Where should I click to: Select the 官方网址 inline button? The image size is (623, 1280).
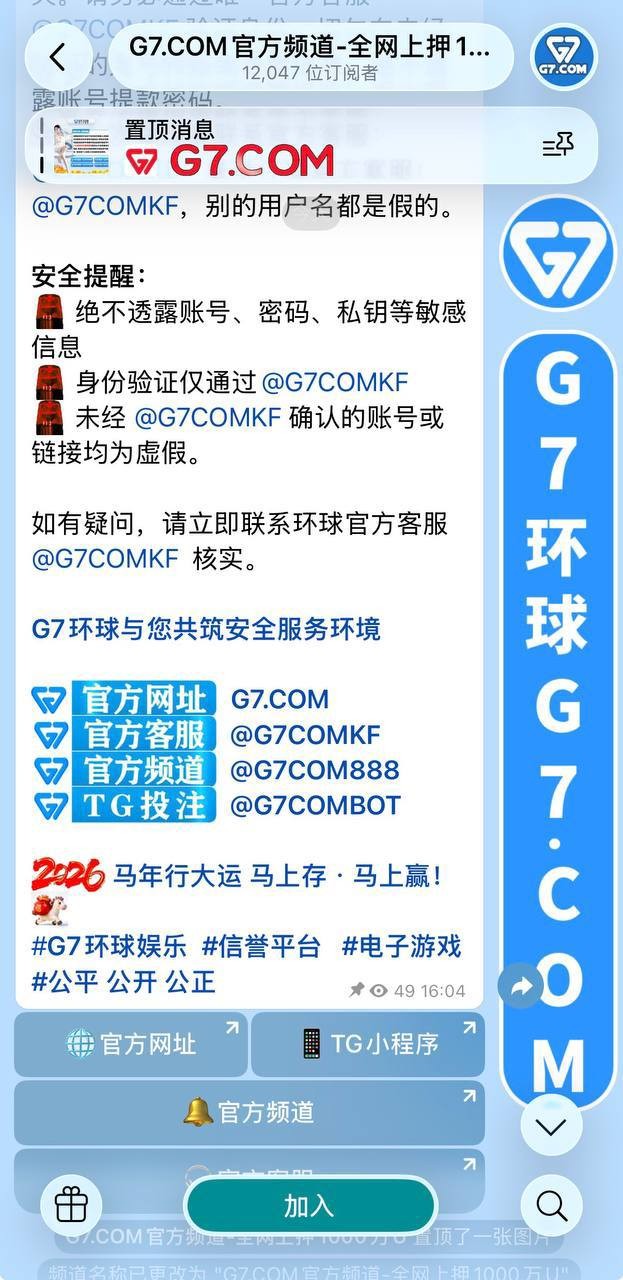click(x=131, y=1044)
